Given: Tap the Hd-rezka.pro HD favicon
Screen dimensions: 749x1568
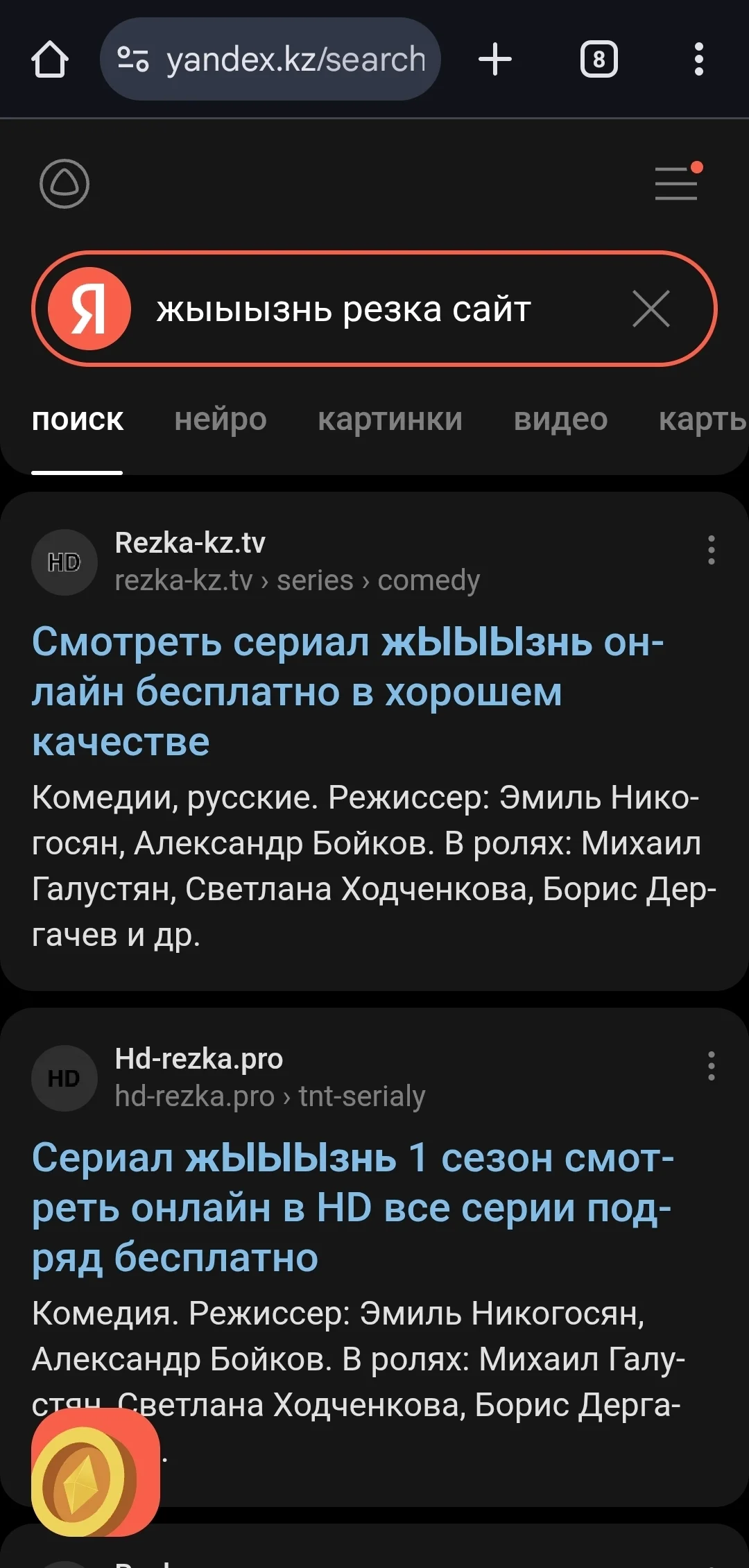Looking at the screenshot, I should click(x=64, y=1077).
